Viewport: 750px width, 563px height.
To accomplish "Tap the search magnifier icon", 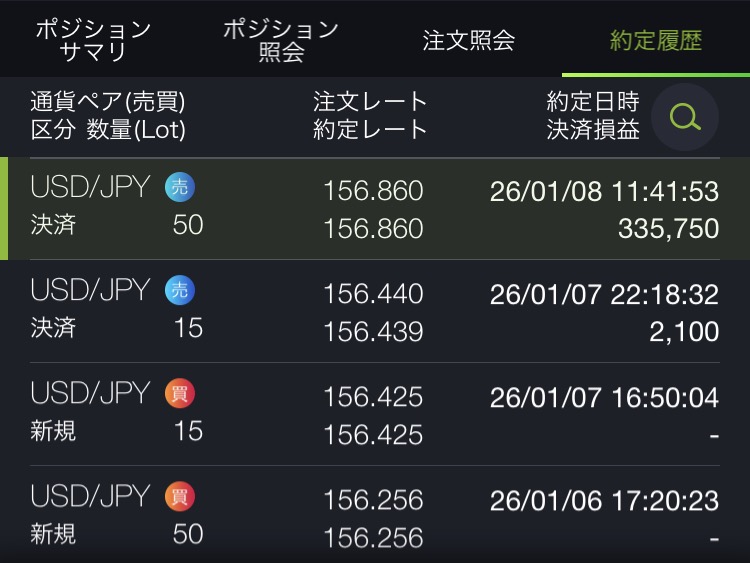I will 685,117.
